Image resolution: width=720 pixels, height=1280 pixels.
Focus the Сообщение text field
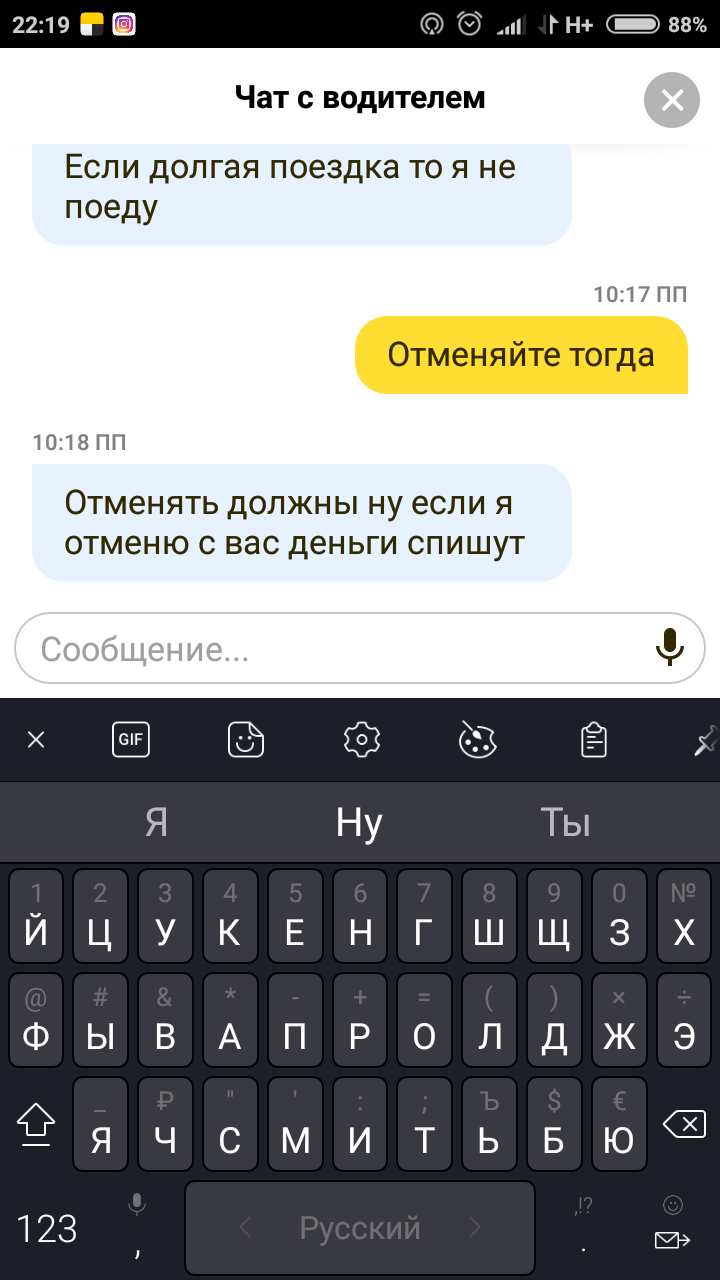pos(330,650)
